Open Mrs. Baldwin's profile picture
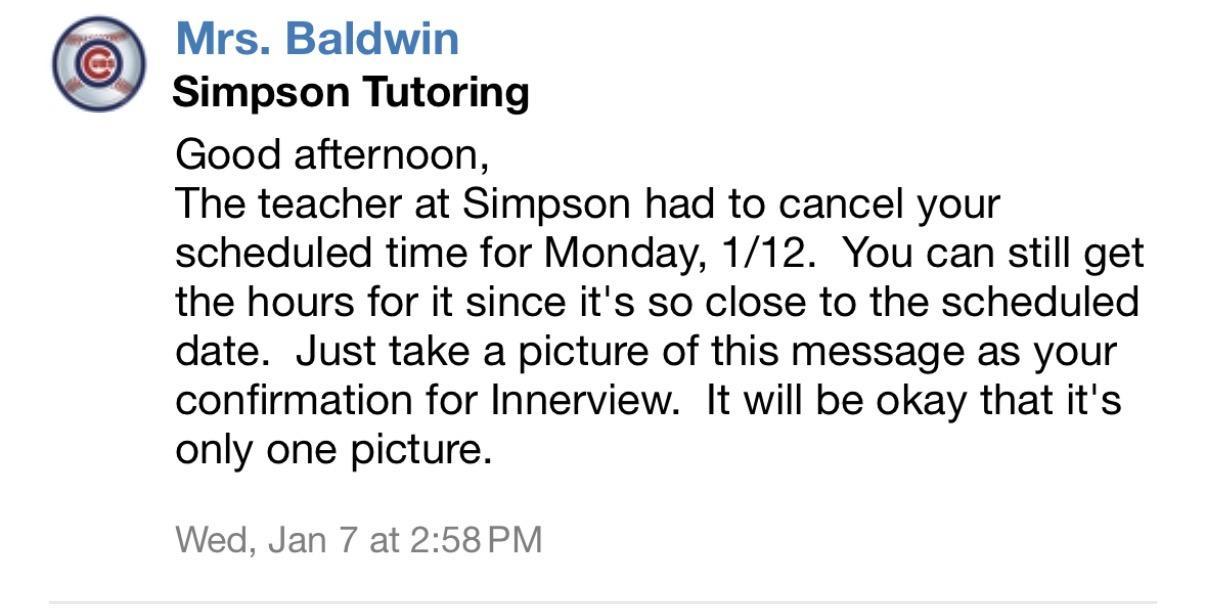 [x=99, y=64]
